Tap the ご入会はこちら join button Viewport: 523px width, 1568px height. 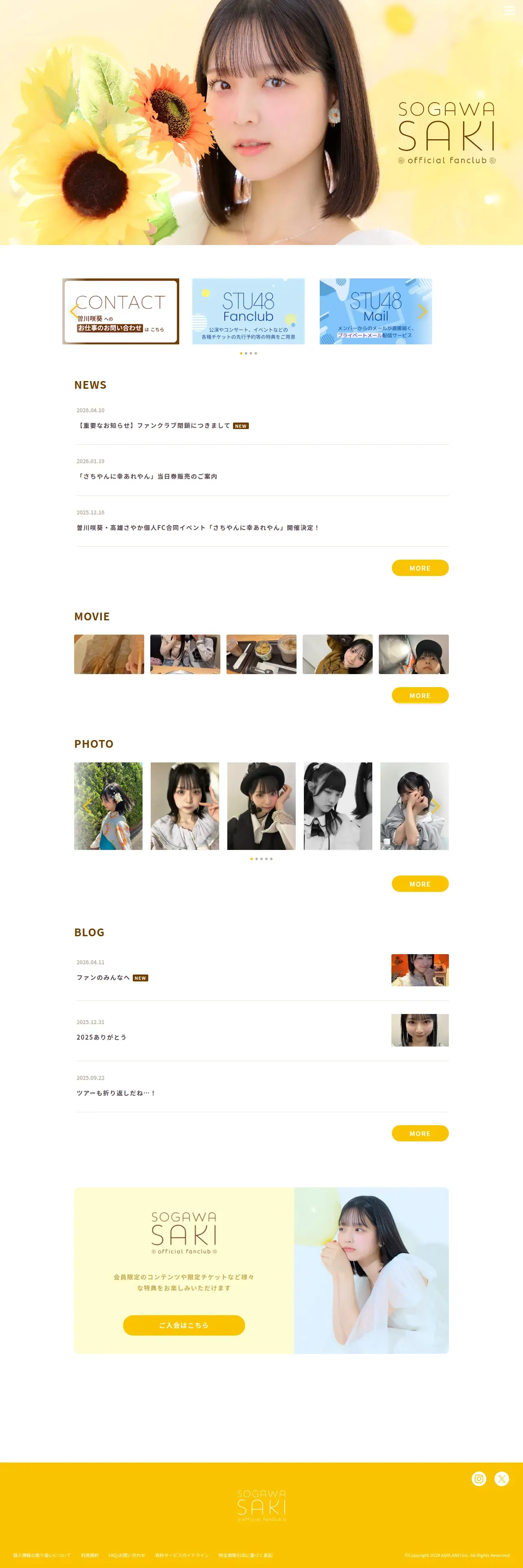click(x=184, y=1325)
